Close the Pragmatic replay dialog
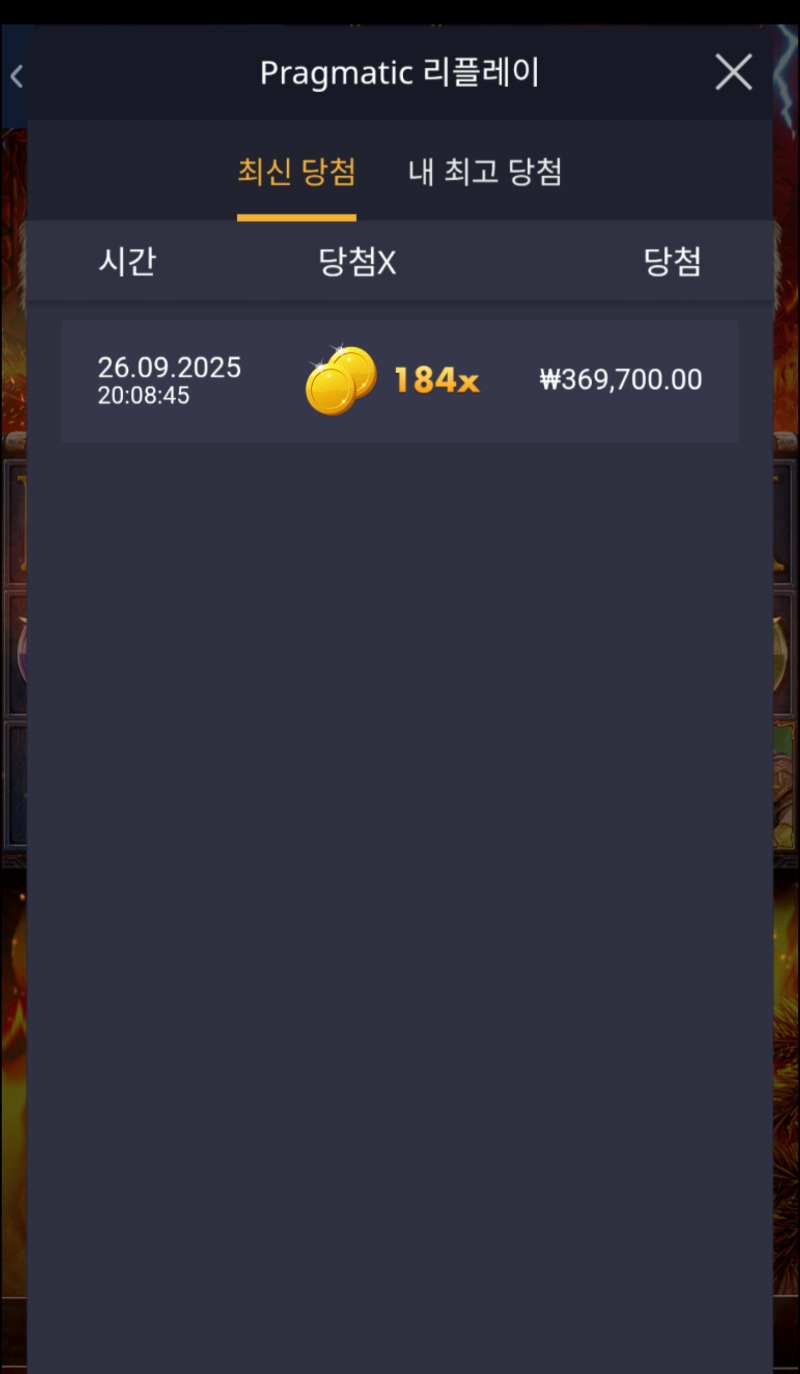The height and width of the screenshot is (1374, 800). (733, 73)
